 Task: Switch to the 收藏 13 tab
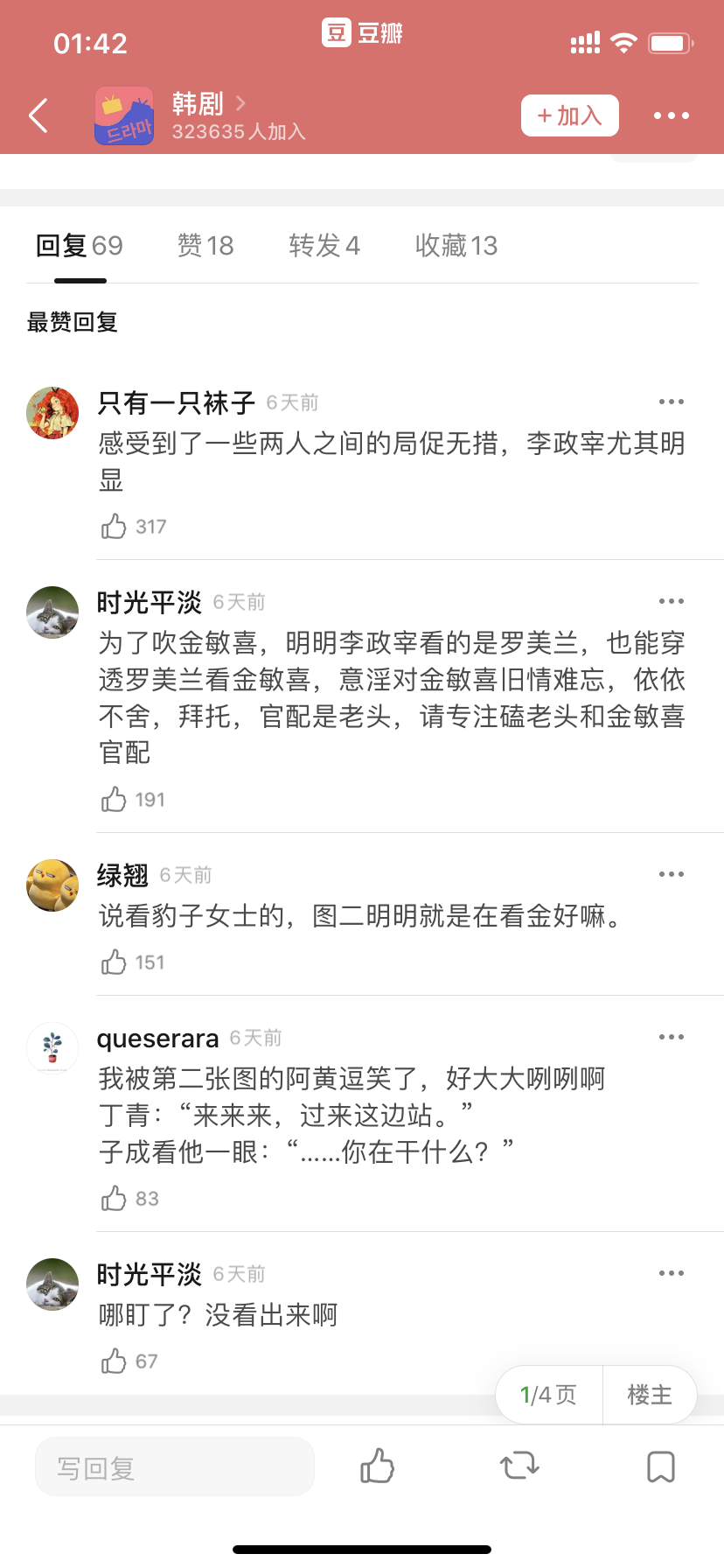(x=456, y=246)
